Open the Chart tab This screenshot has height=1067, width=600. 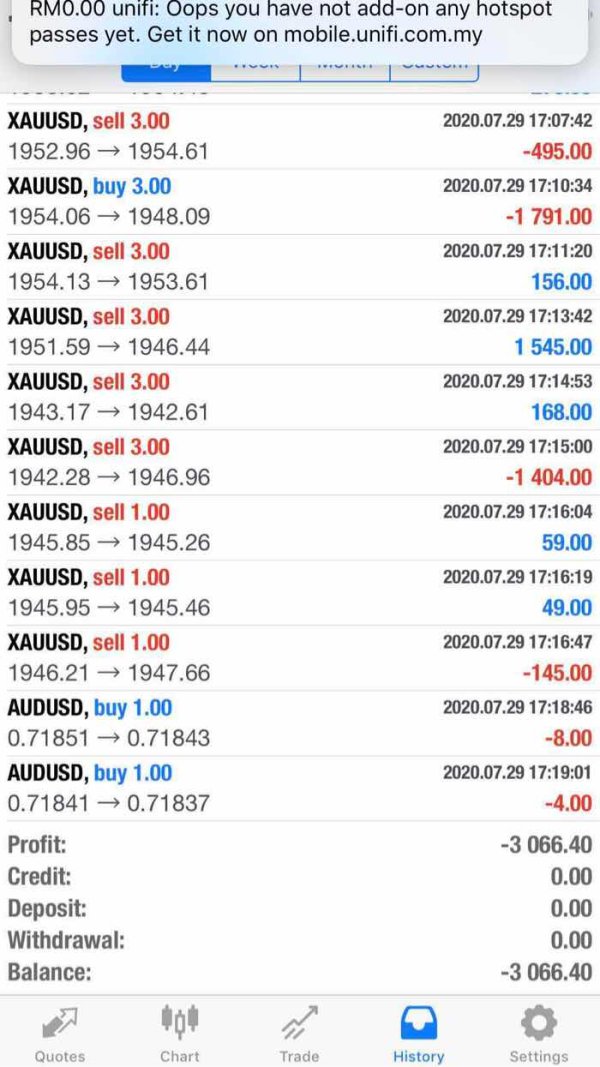[180, 1034]
